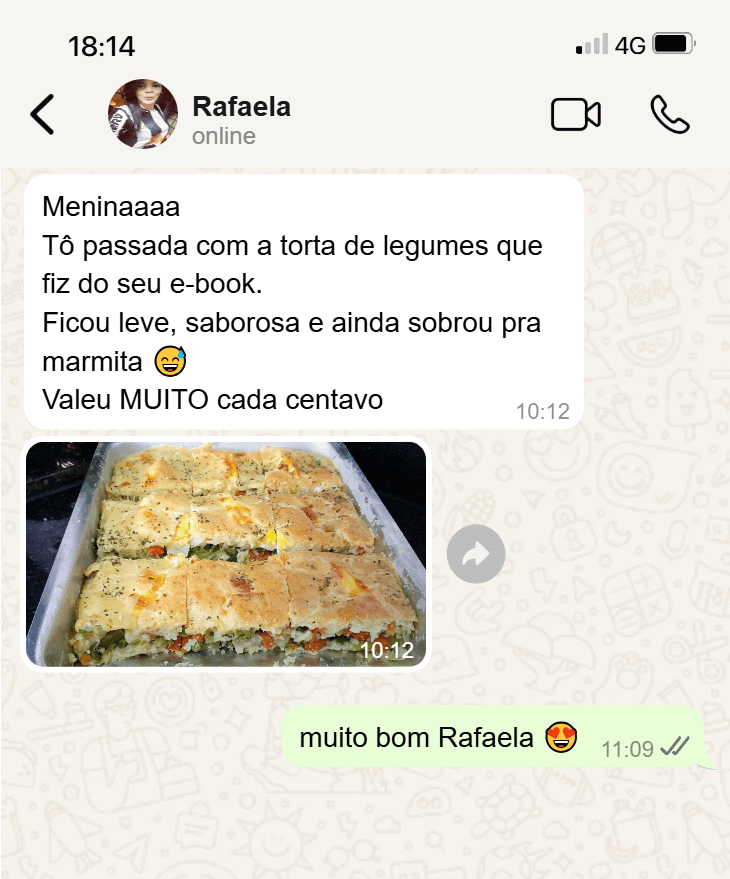Go back to the chat list
Image resolution: width=730 pixels, height=879 pixels.
[x=42, y=115]
